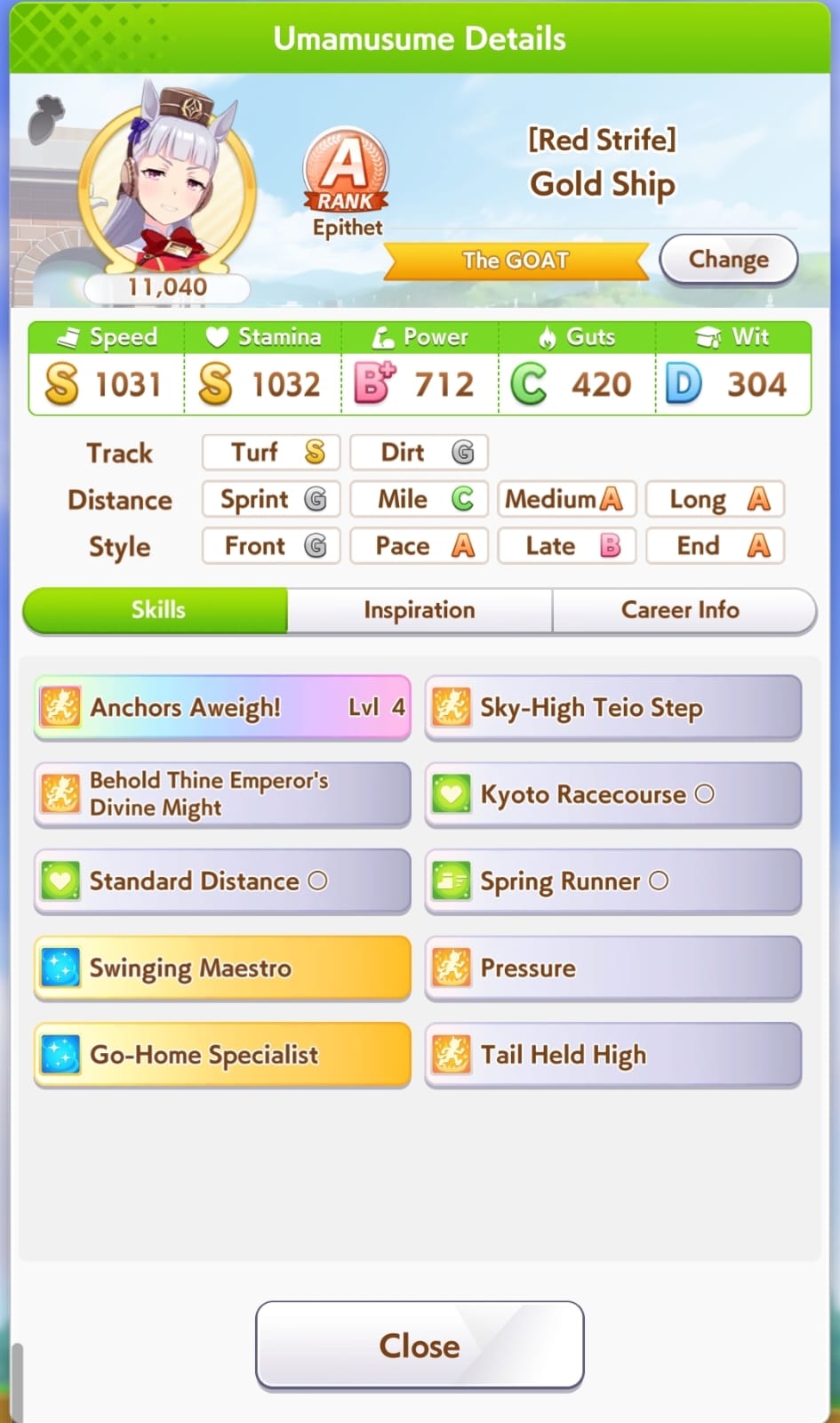
Task: Open the Sky-High Teio Step skill
Action: [x=613, y=707]
